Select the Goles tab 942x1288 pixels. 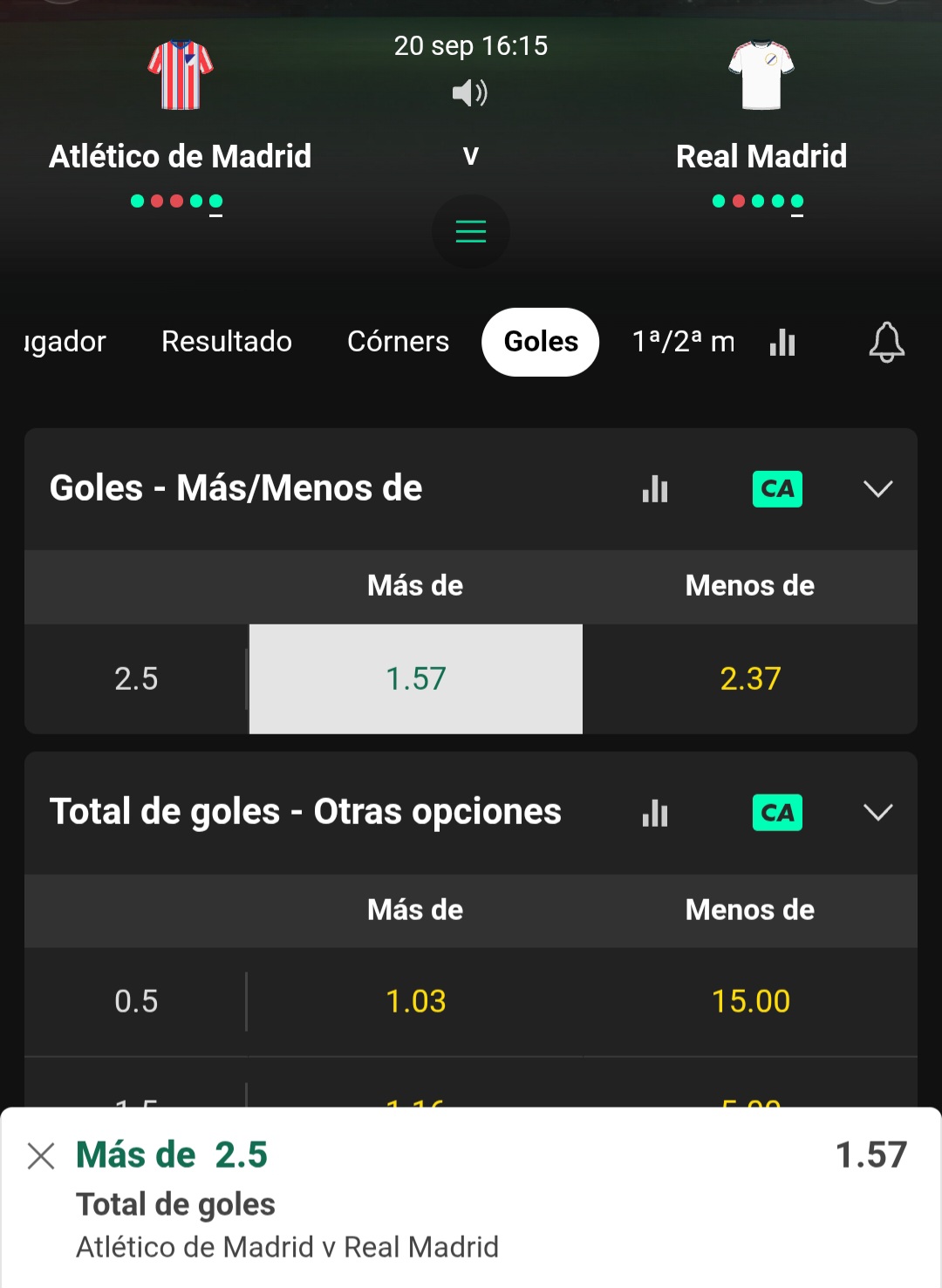coord(541,342)
